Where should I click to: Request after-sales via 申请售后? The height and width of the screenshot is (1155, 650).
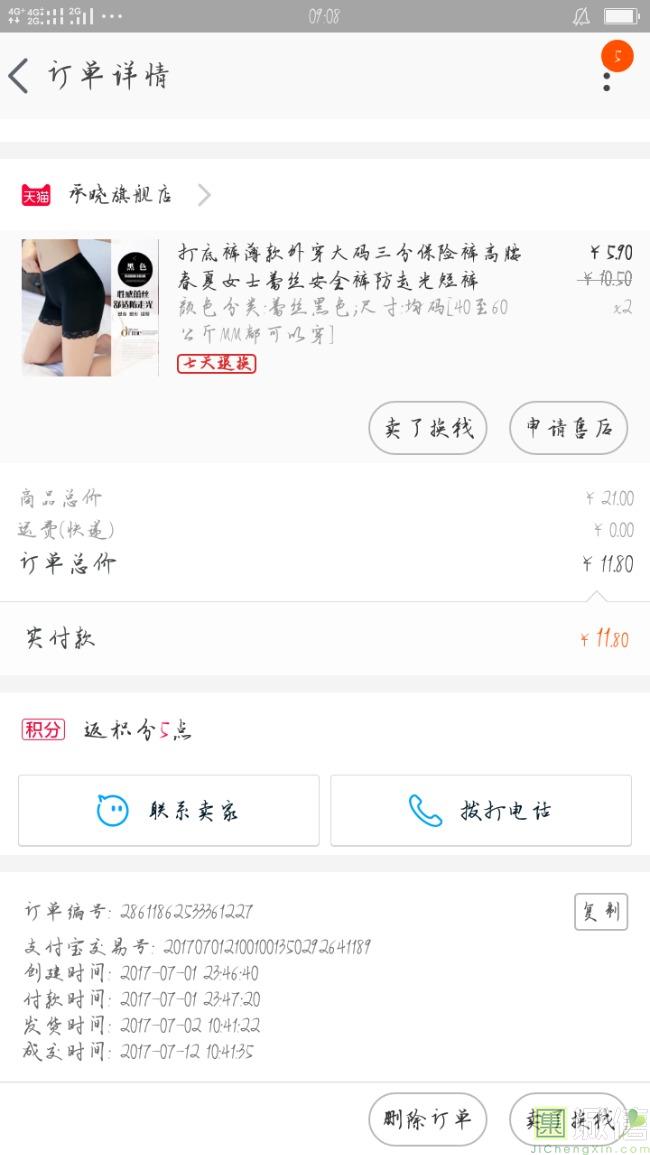[x=567, y=428]
